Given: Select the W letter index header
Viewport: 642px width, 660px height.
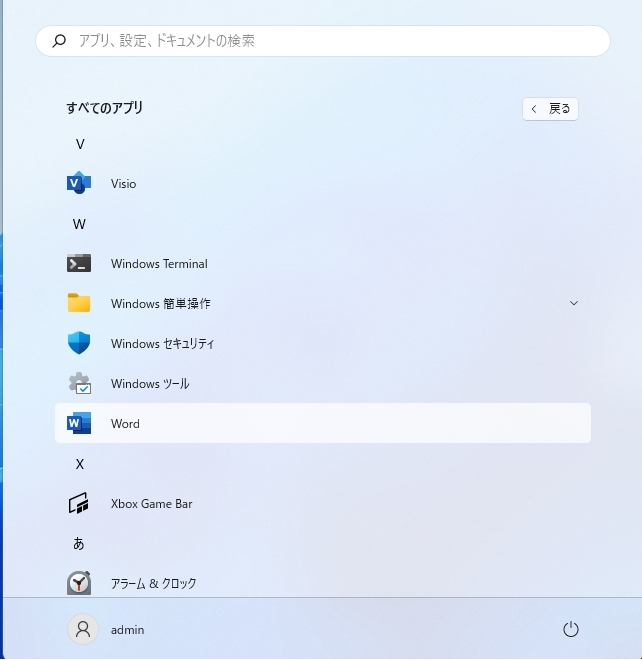Looking at the screenshot, I should click(x=79, y=224).
